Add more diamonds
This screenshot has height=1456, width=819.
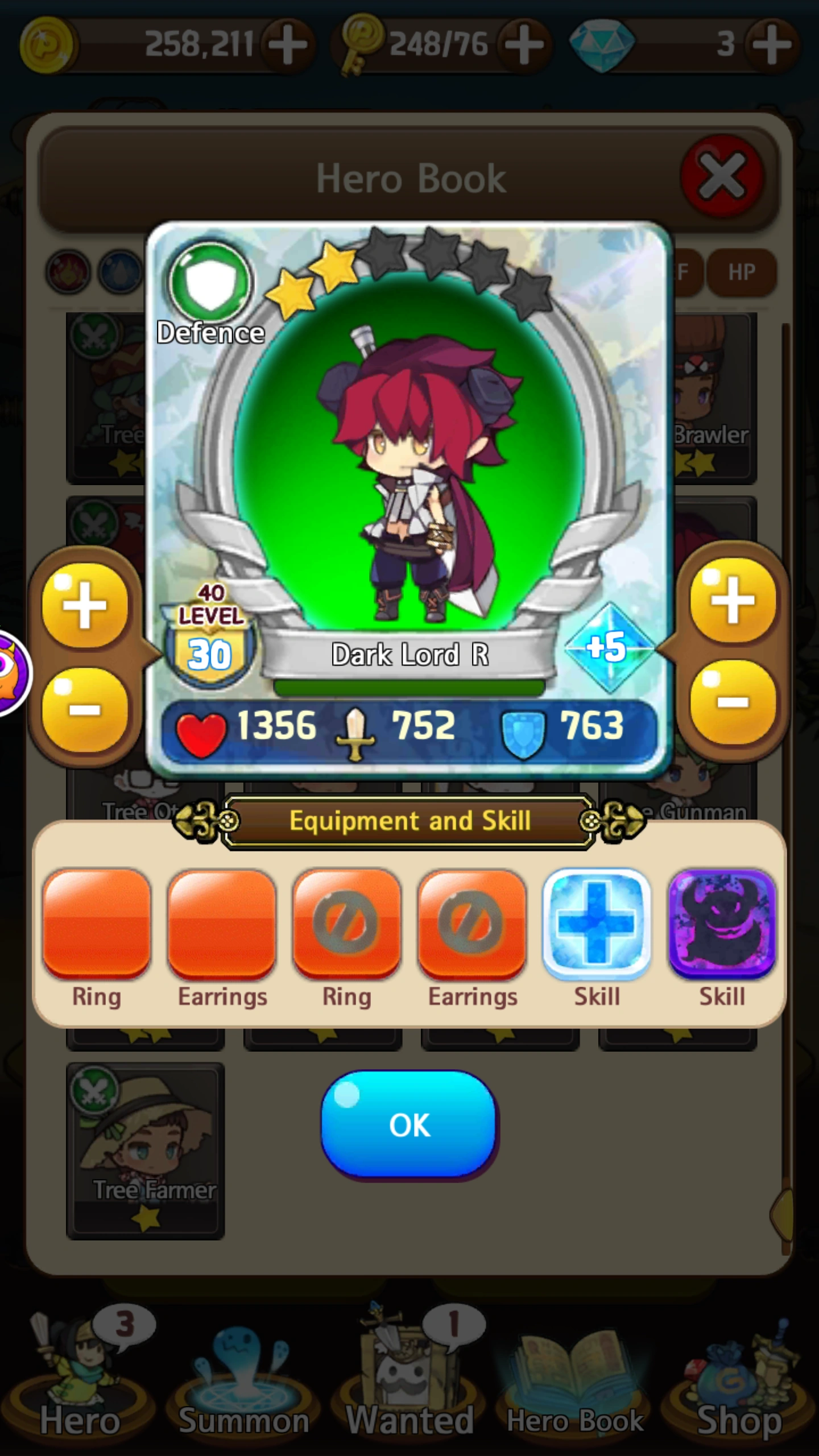772,44
